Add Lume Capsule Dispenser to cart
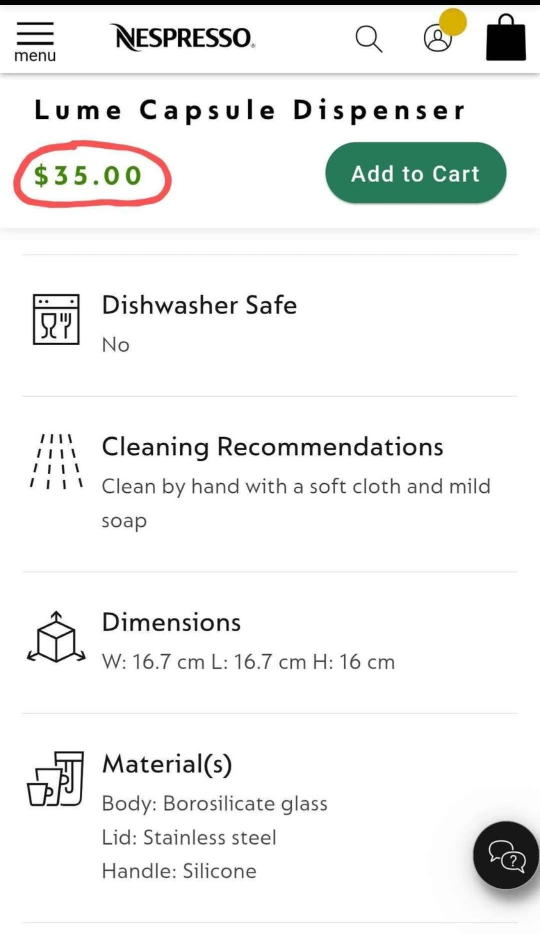Image resolution: width=540 pixels, height=934 pixels. point(416,173)
